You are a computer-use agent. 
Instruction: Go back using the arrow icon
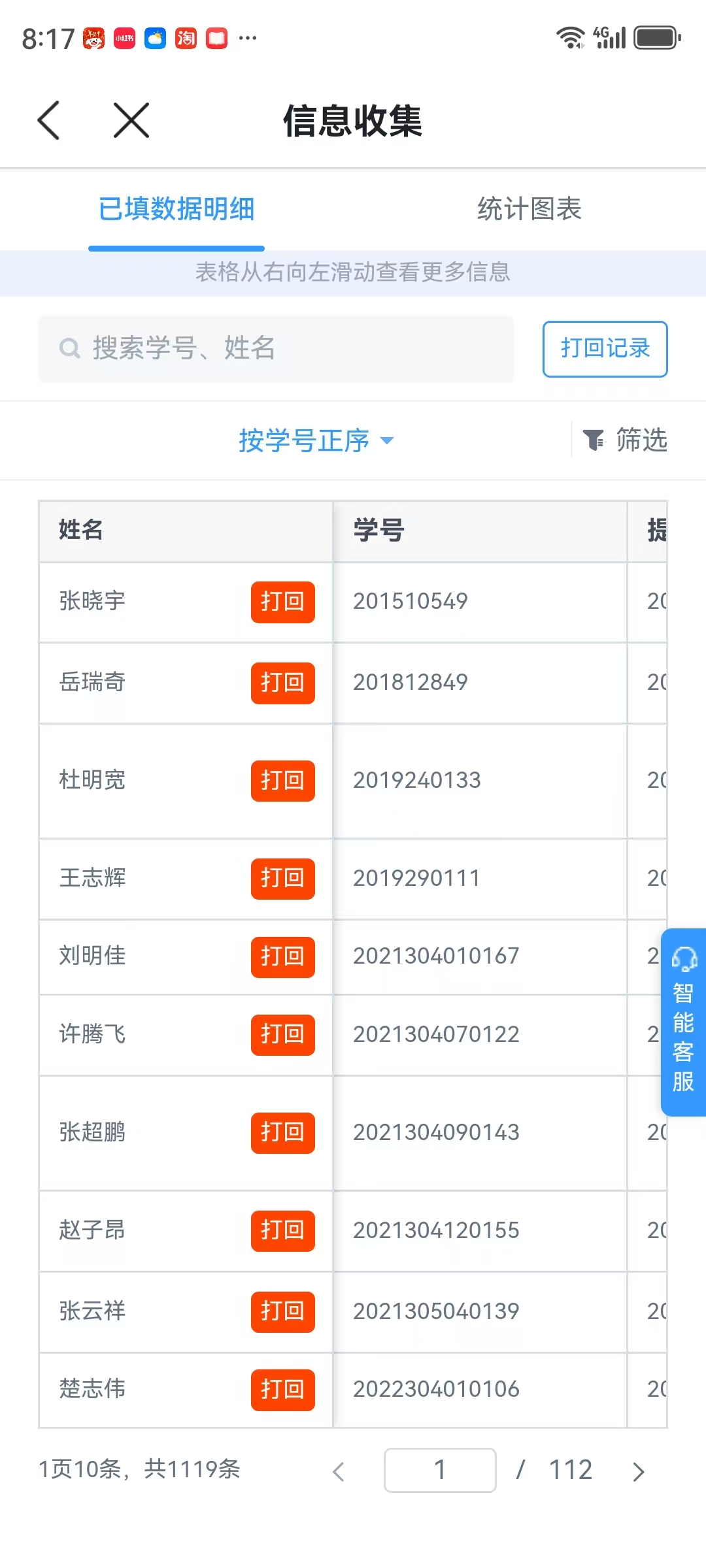pyautogui.click(x=49, y=120)
